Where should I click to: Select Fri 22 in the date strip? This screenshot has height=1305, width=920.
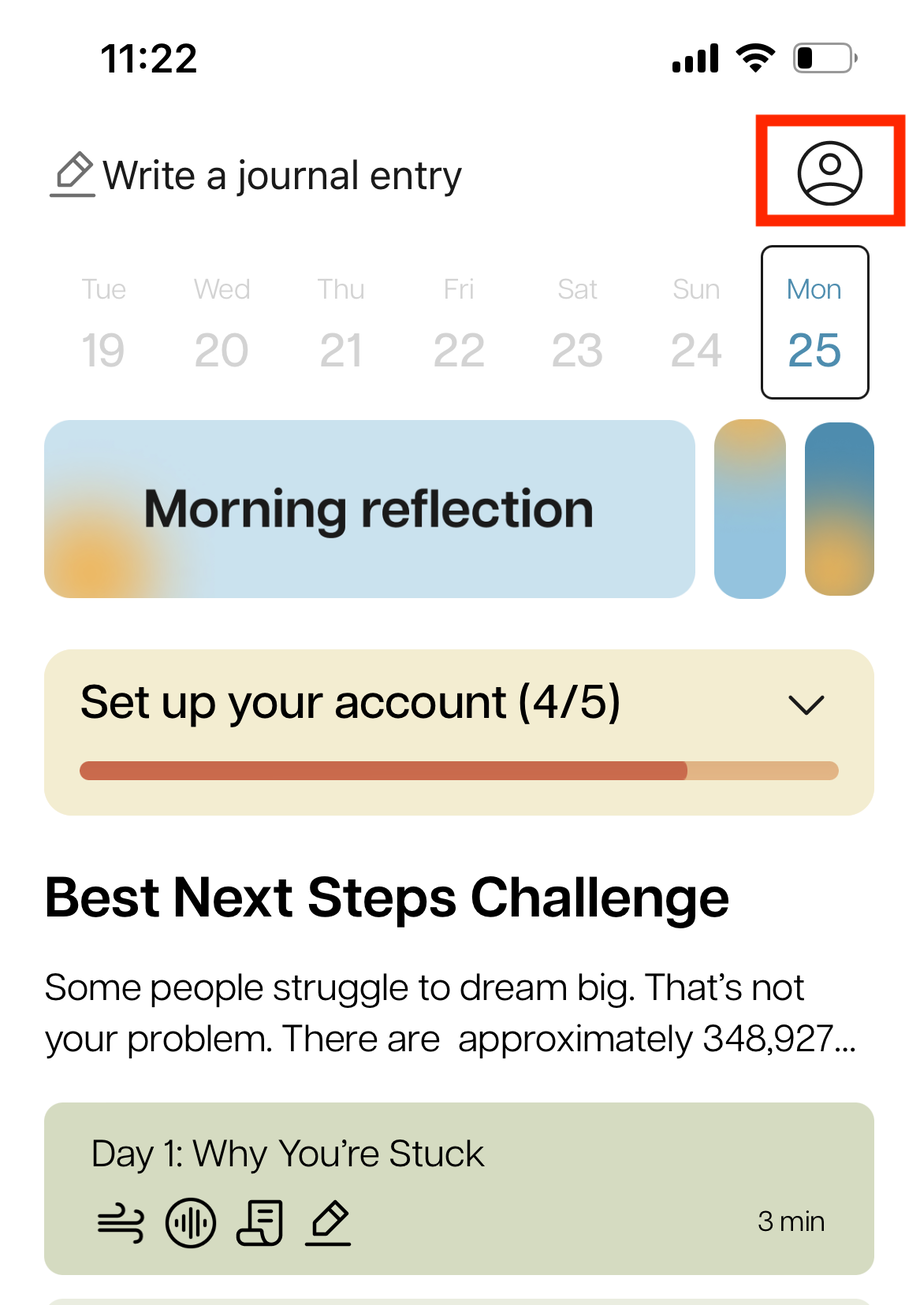(x=458, y=322)
